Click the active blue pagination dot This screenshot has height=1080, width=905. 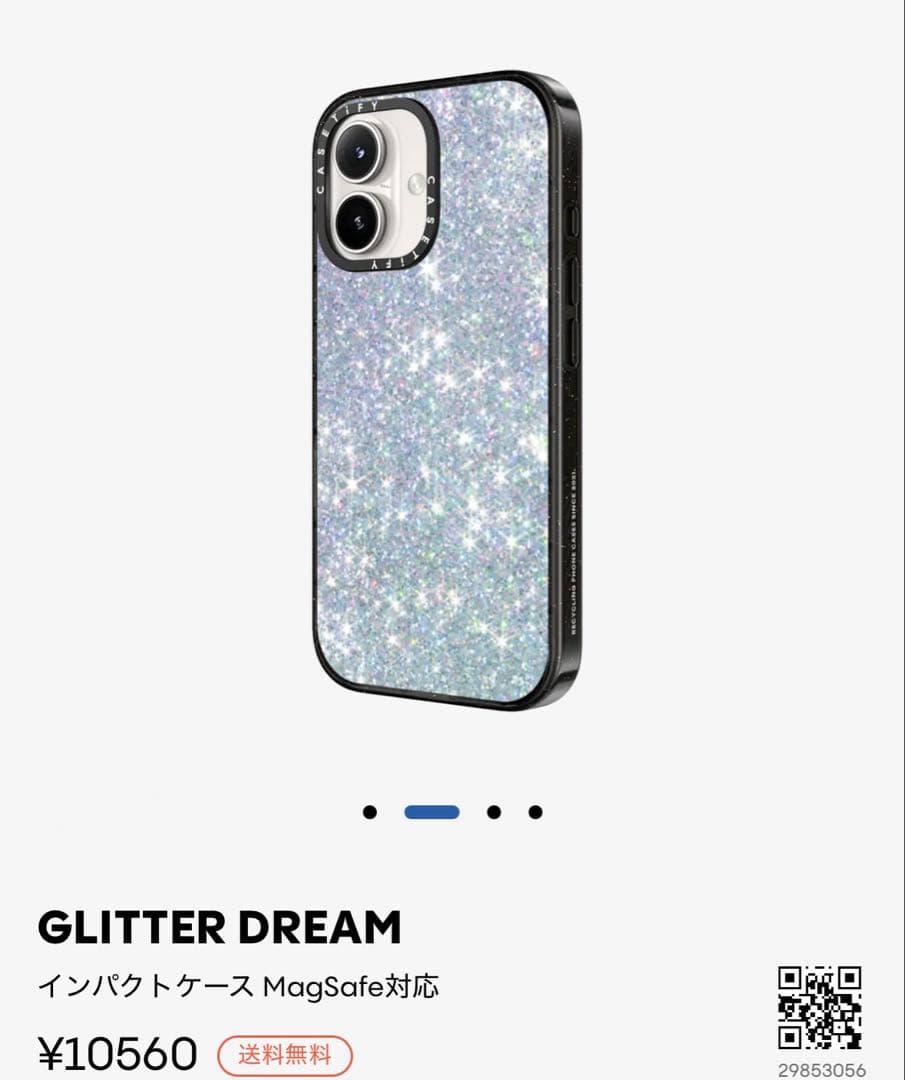click(x=430, y=810)
